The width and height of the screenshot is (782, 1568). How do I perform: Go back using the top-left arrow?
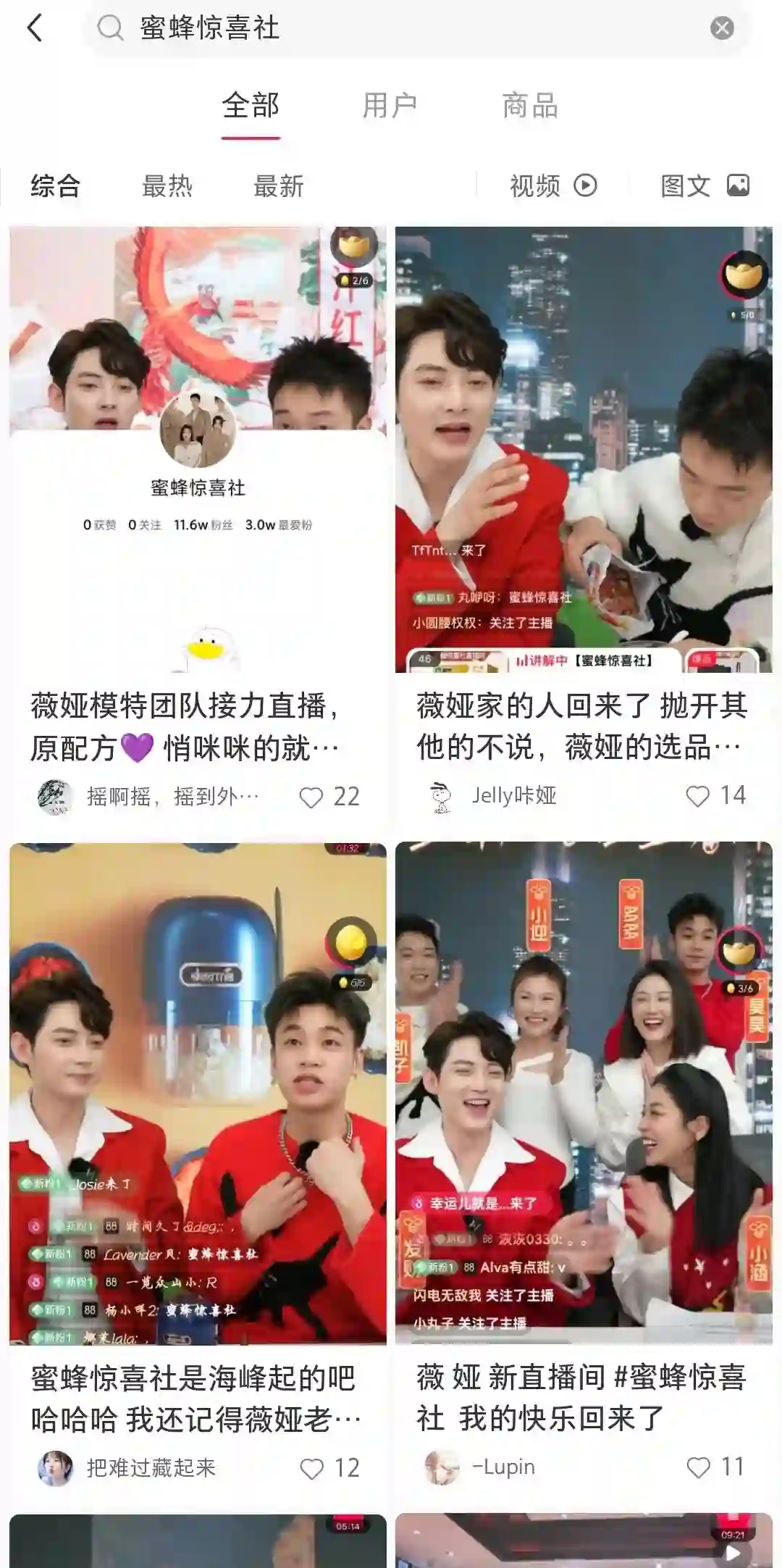coord(35,29)
